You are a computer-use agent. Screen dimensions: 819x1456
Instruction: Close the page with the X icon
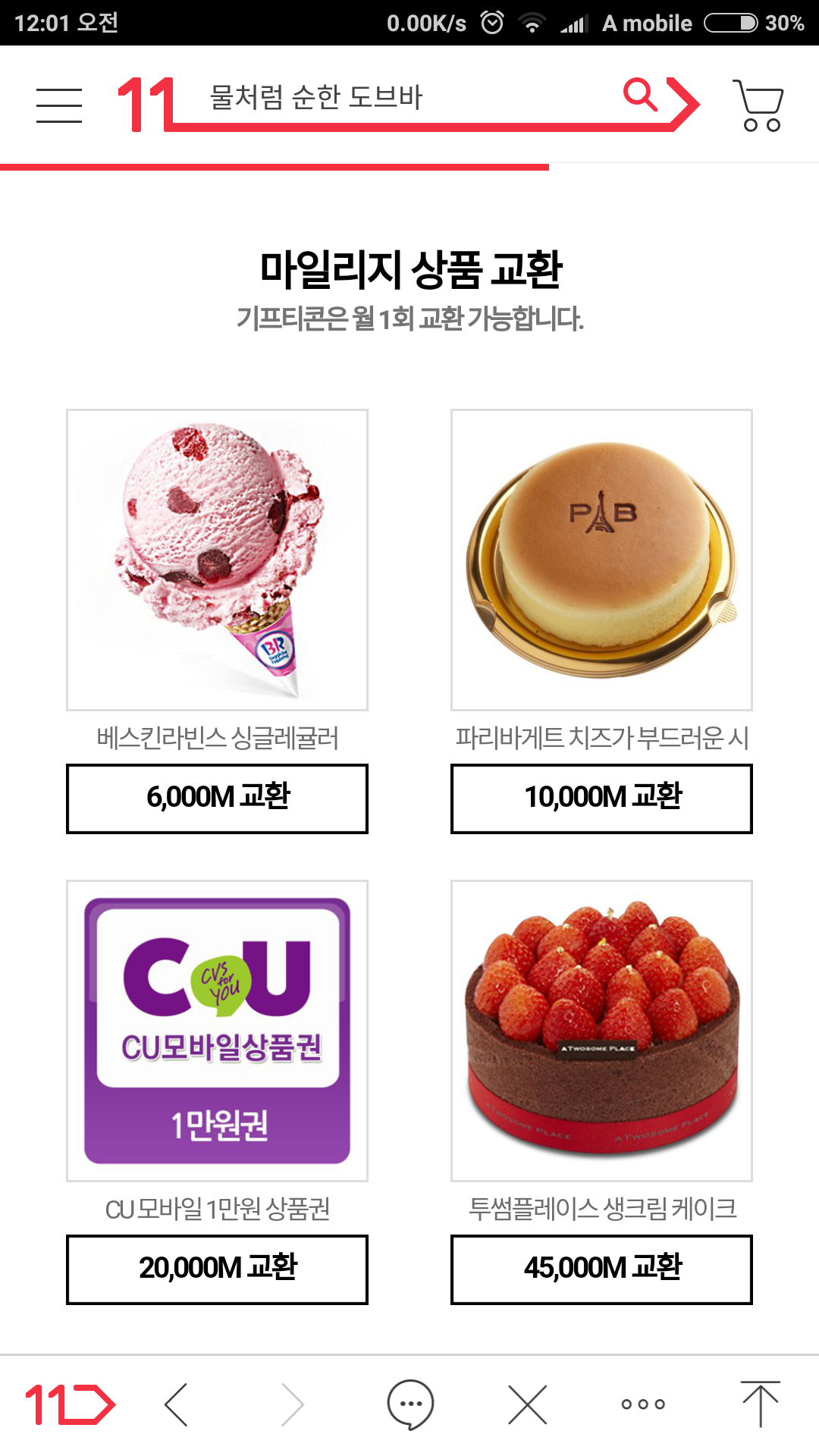pyautogui.click(x=528, y=1404)
